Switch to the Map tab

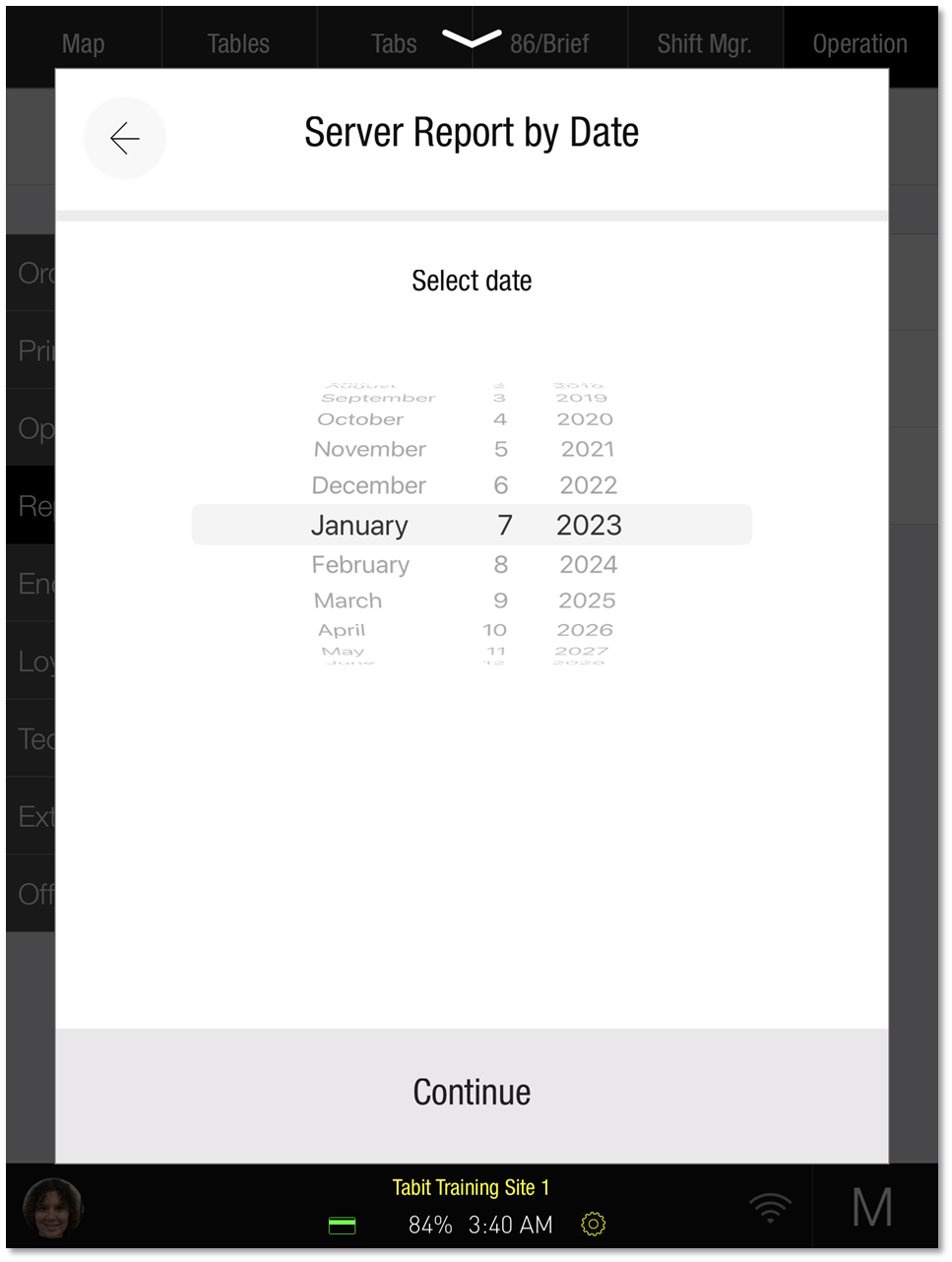83,43
